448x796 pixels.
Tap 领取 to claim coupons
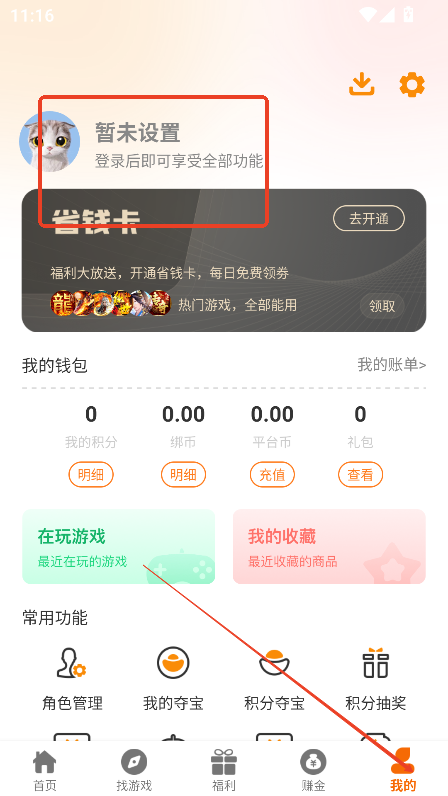pyautogui.click(x=382, y=306)
